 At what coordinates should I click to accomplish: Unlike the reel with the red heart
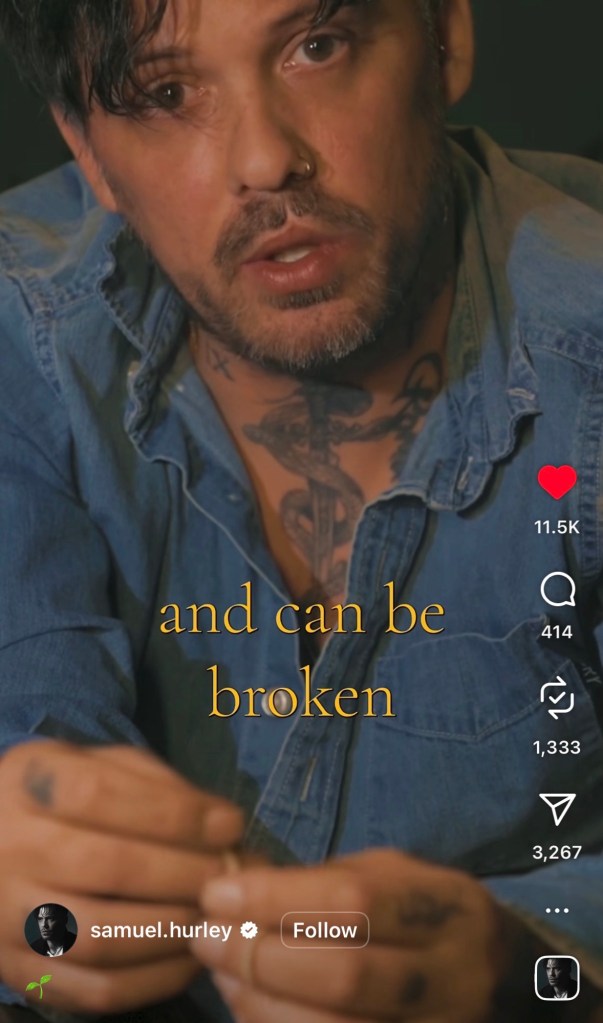557,483
